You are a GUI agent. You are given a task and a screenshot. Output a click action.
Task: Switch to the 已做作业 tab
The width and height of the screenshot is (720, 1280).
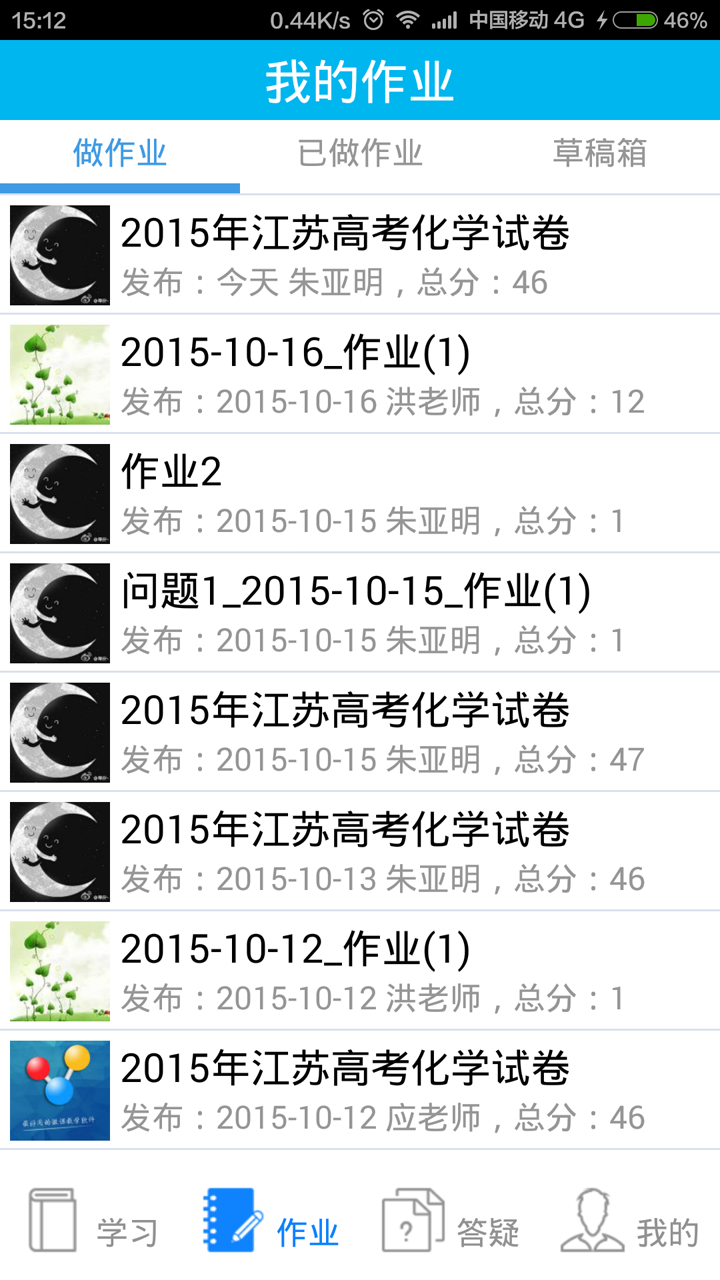coord(360,154)
